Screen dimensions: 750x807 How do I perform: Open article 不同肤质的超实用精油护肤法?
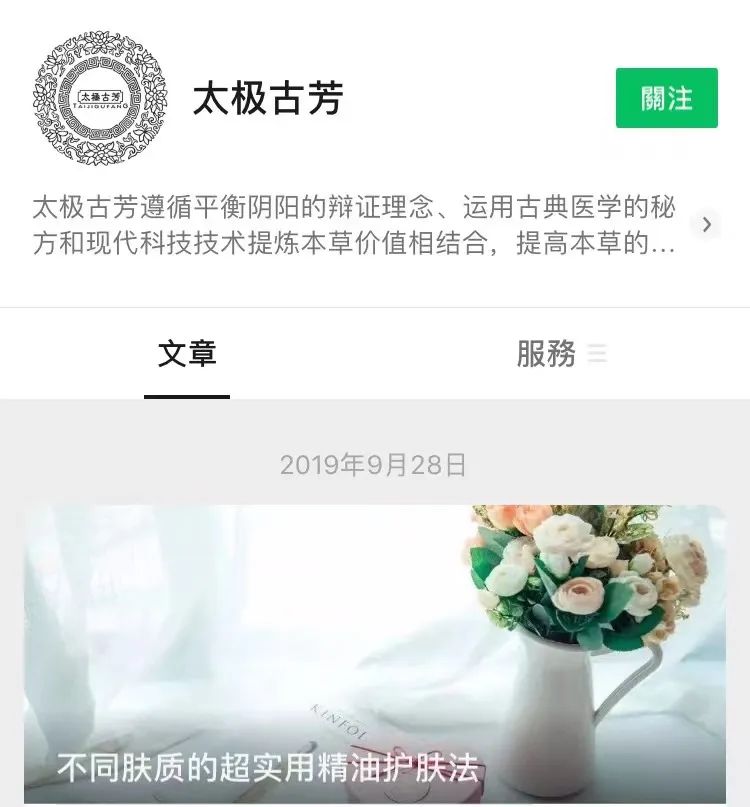(375, 655)
